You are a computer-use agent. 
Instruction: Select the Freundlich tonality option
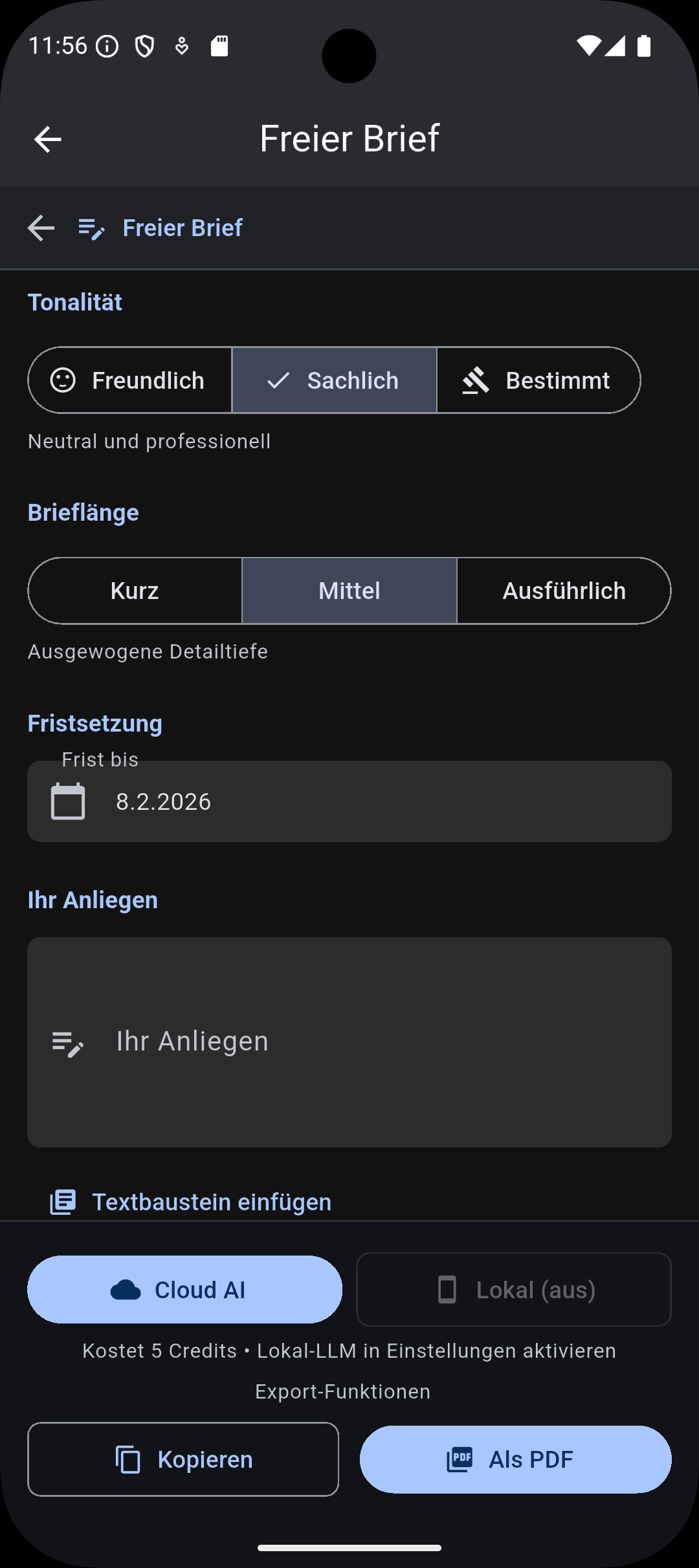tap(129, 380)
